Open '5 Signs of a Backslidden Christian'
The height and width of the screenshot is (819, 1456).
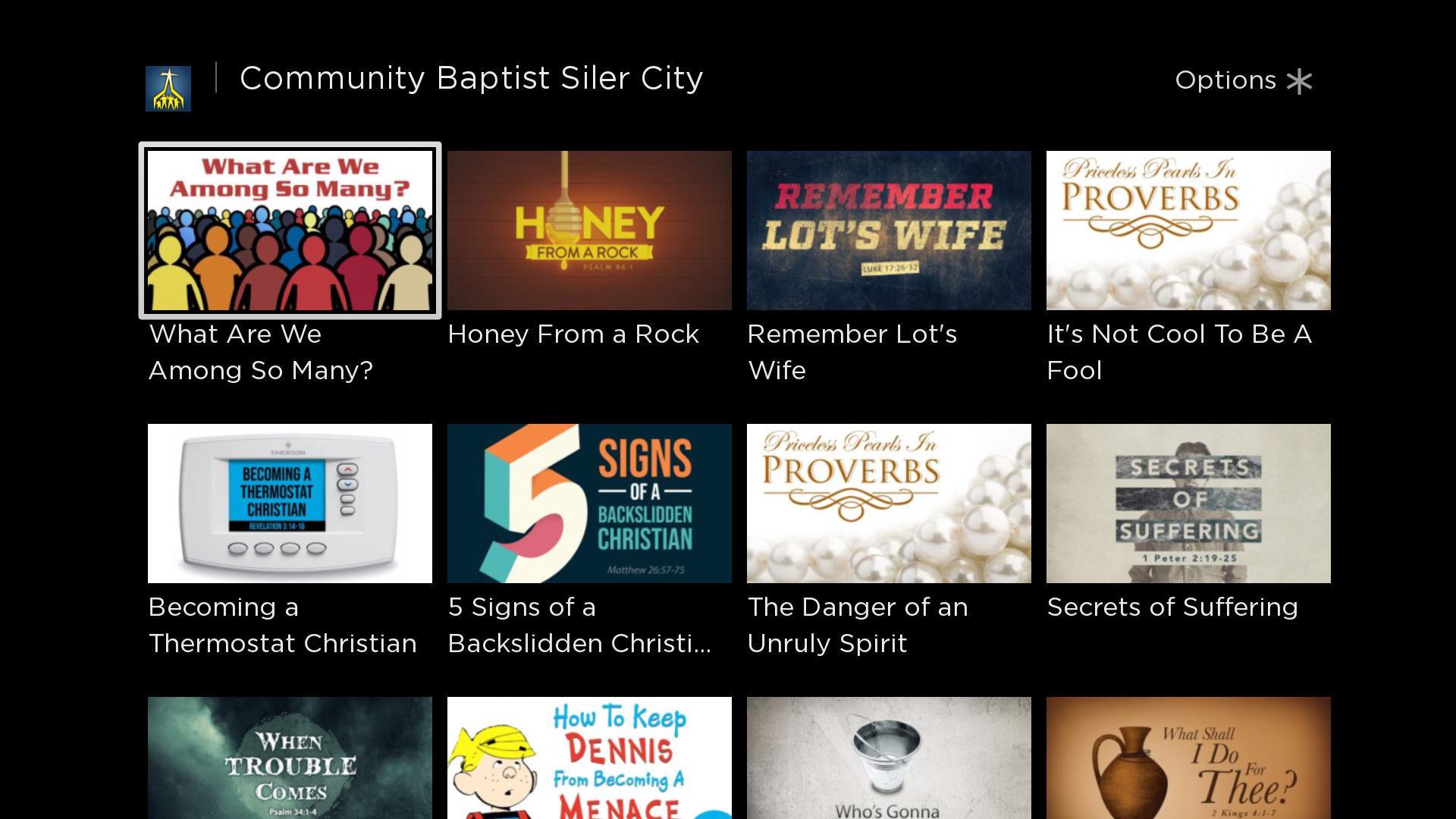click(589, 504)
